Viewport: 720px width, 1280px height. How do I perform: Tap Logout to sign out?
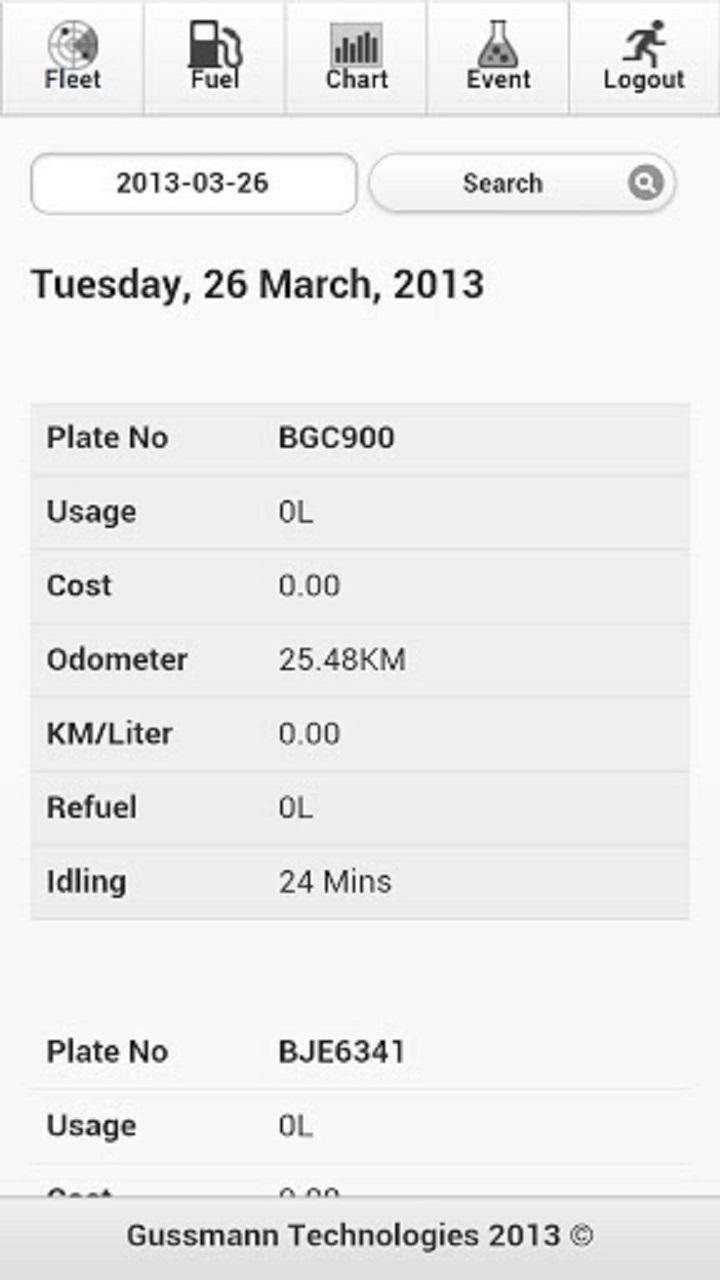coord(644,58)
